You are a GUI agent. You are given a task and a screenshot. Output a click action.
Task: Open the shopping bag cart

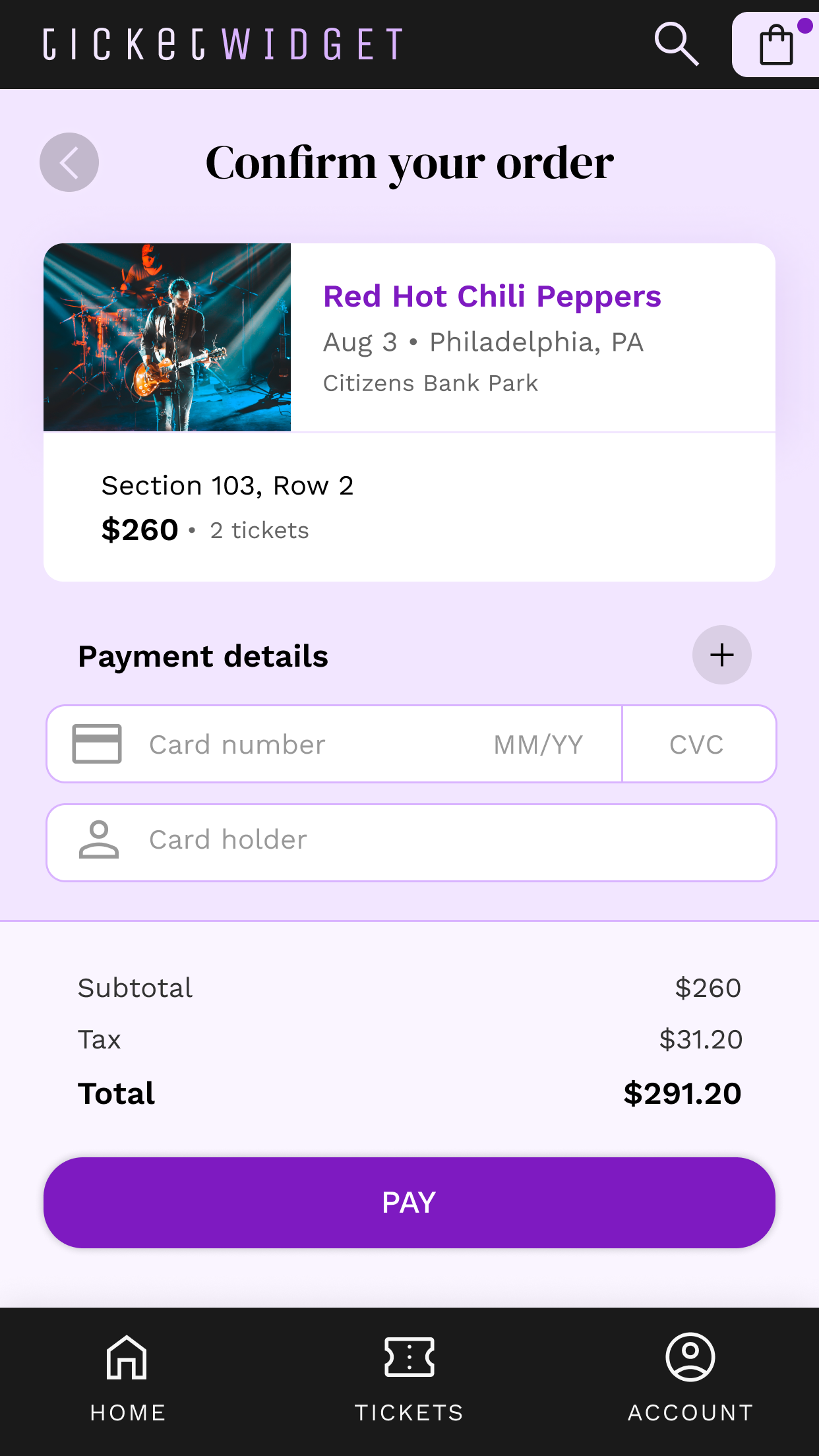(x=776, y=44)
